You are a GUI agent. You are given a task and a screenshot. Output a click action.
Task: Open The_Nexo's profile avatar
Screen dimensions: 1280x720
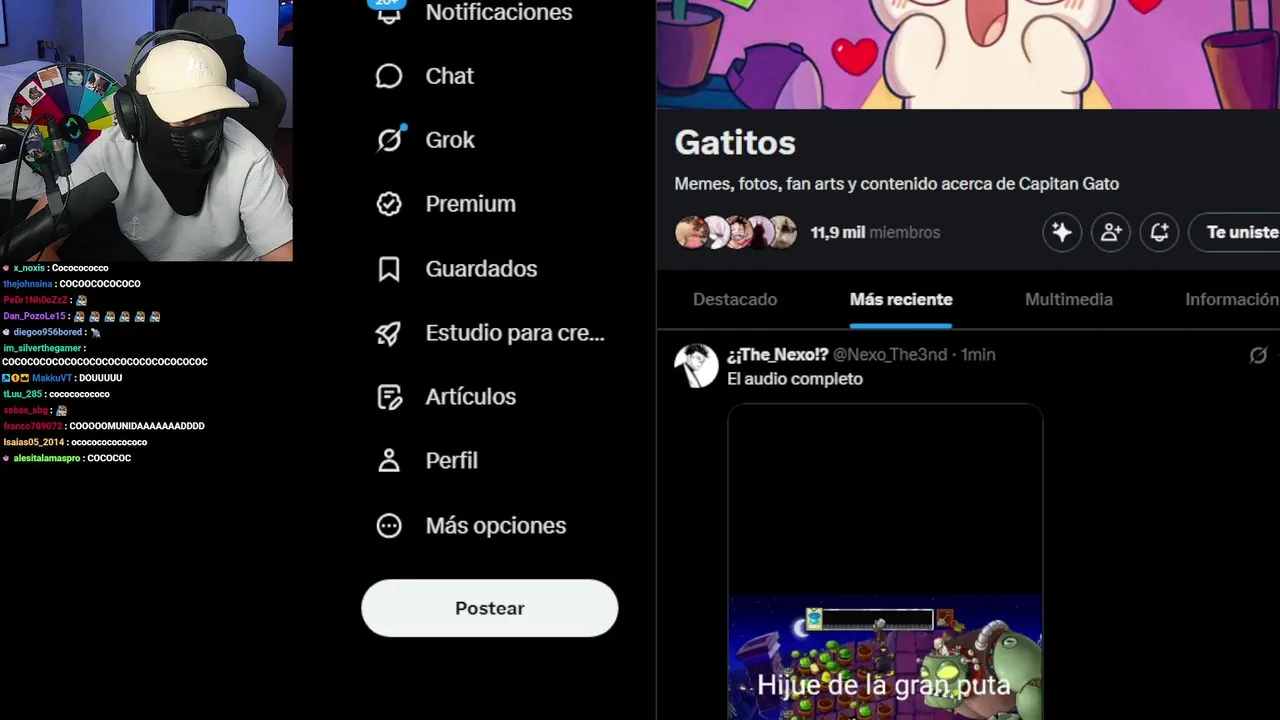(696, 366)
